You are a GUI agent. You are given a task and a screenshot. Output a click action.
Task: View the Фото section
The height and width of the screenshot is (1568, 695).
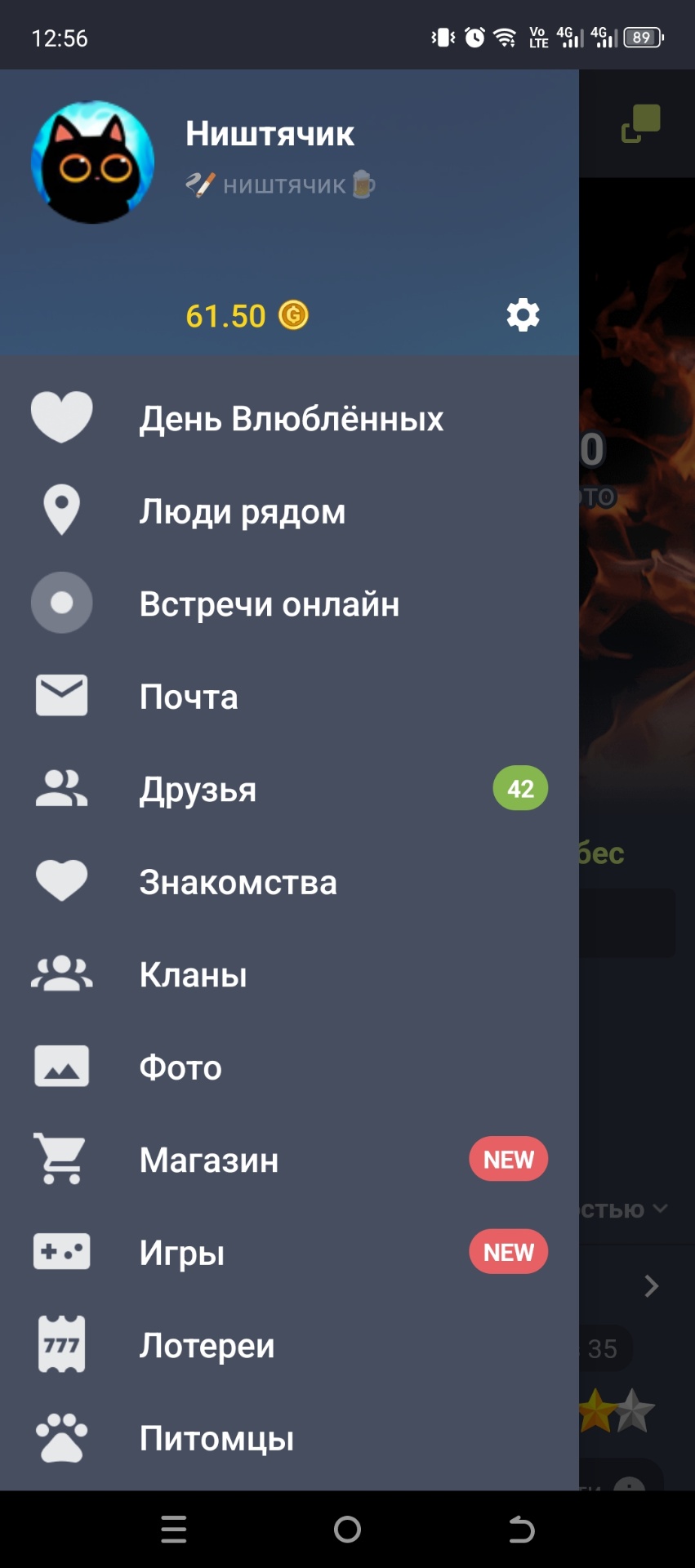coord(180,1067)
